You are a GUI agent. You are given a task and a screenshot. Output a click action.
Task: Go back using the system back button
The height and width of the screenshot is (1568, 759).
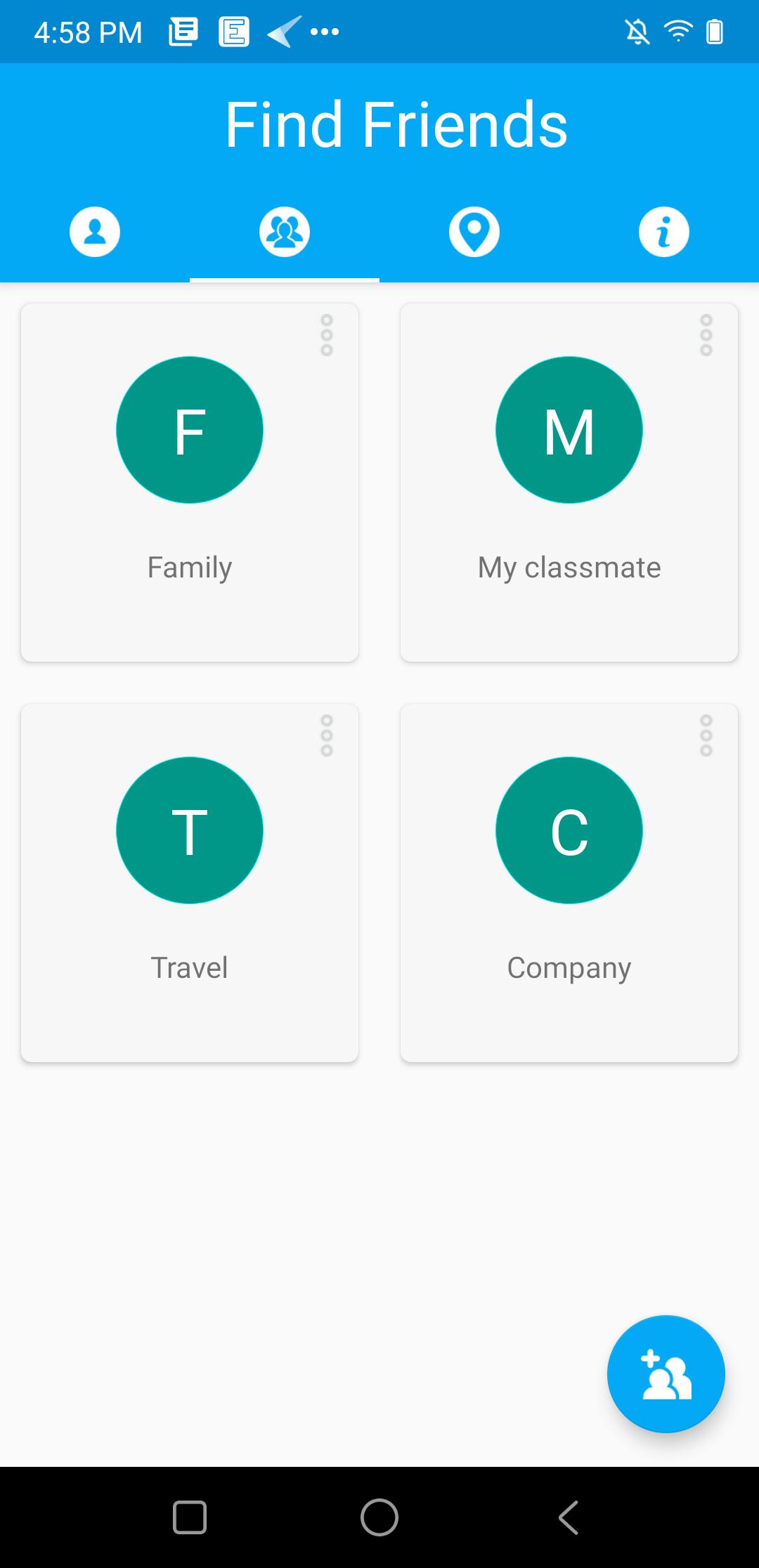(x=569, y=1517)
